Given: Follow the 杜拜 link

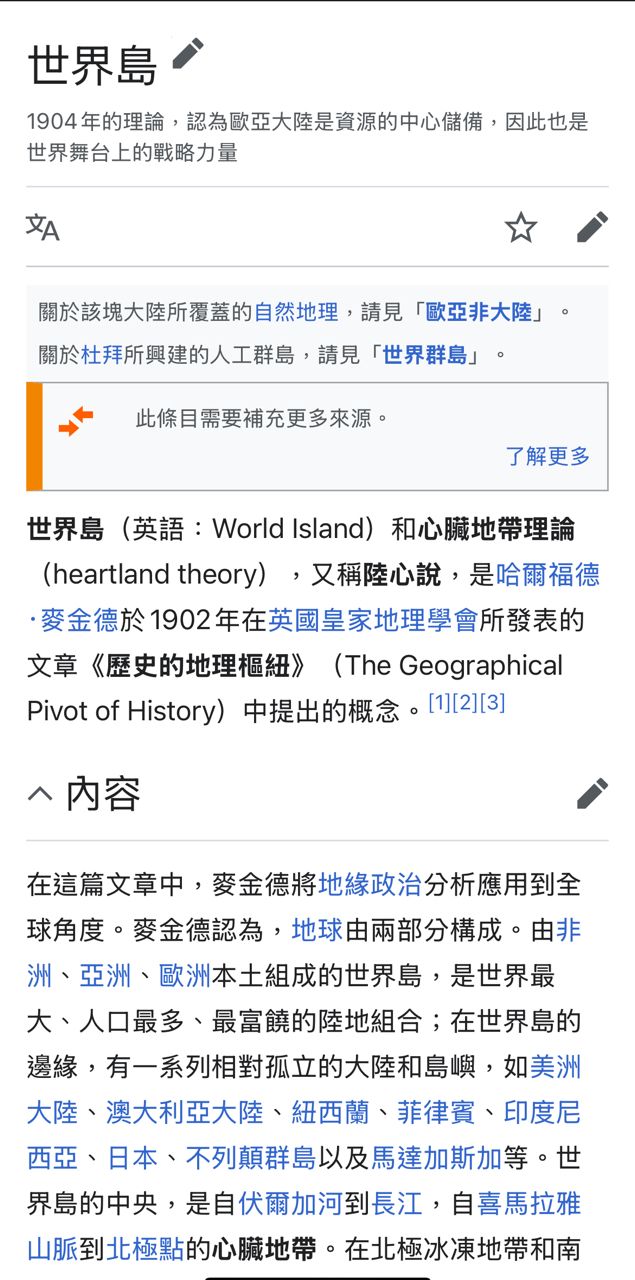Looking at the screenshot, I should (102, 355).
